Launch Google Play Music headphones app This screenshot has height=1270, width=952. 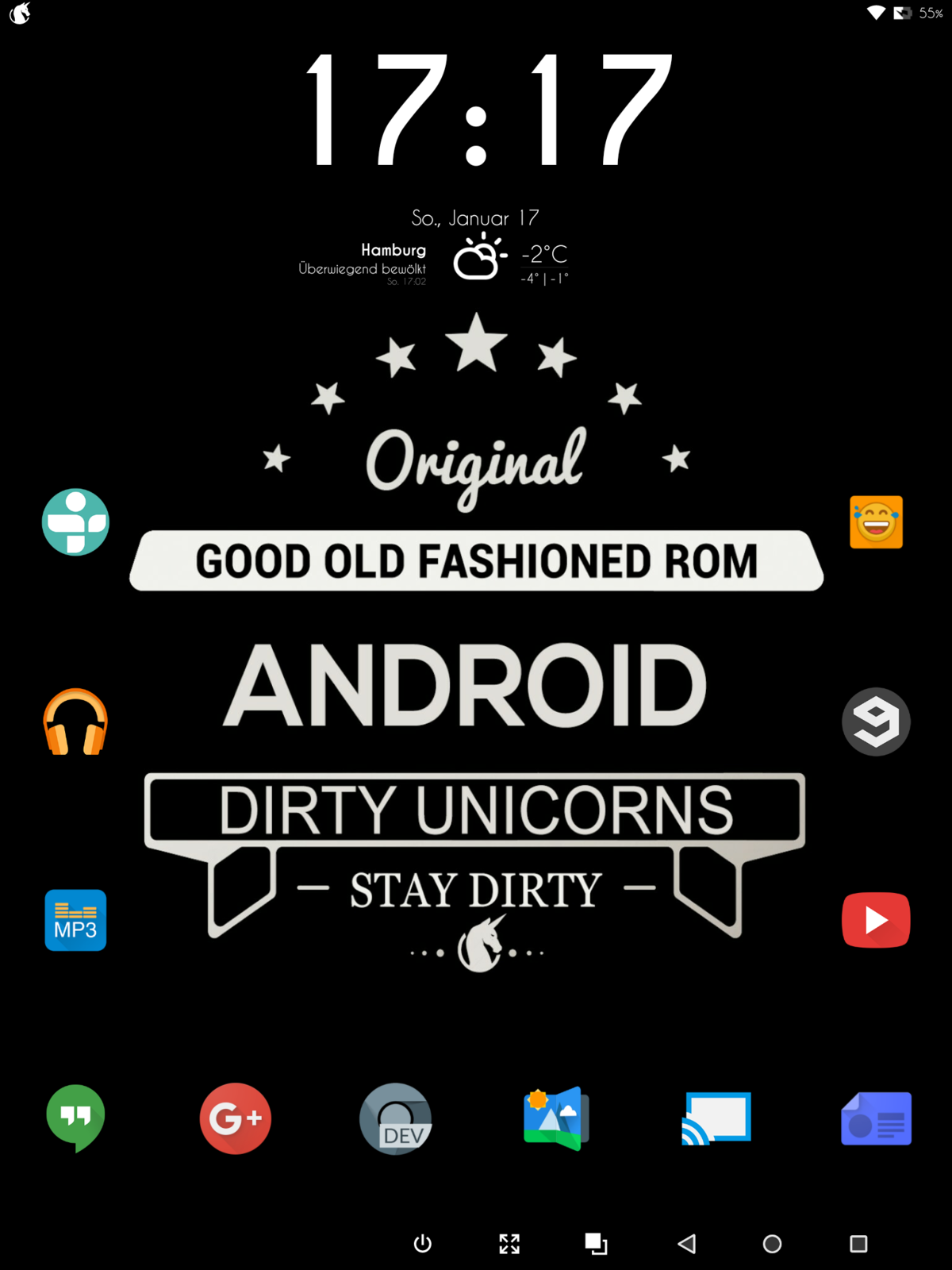pos(75,722)
